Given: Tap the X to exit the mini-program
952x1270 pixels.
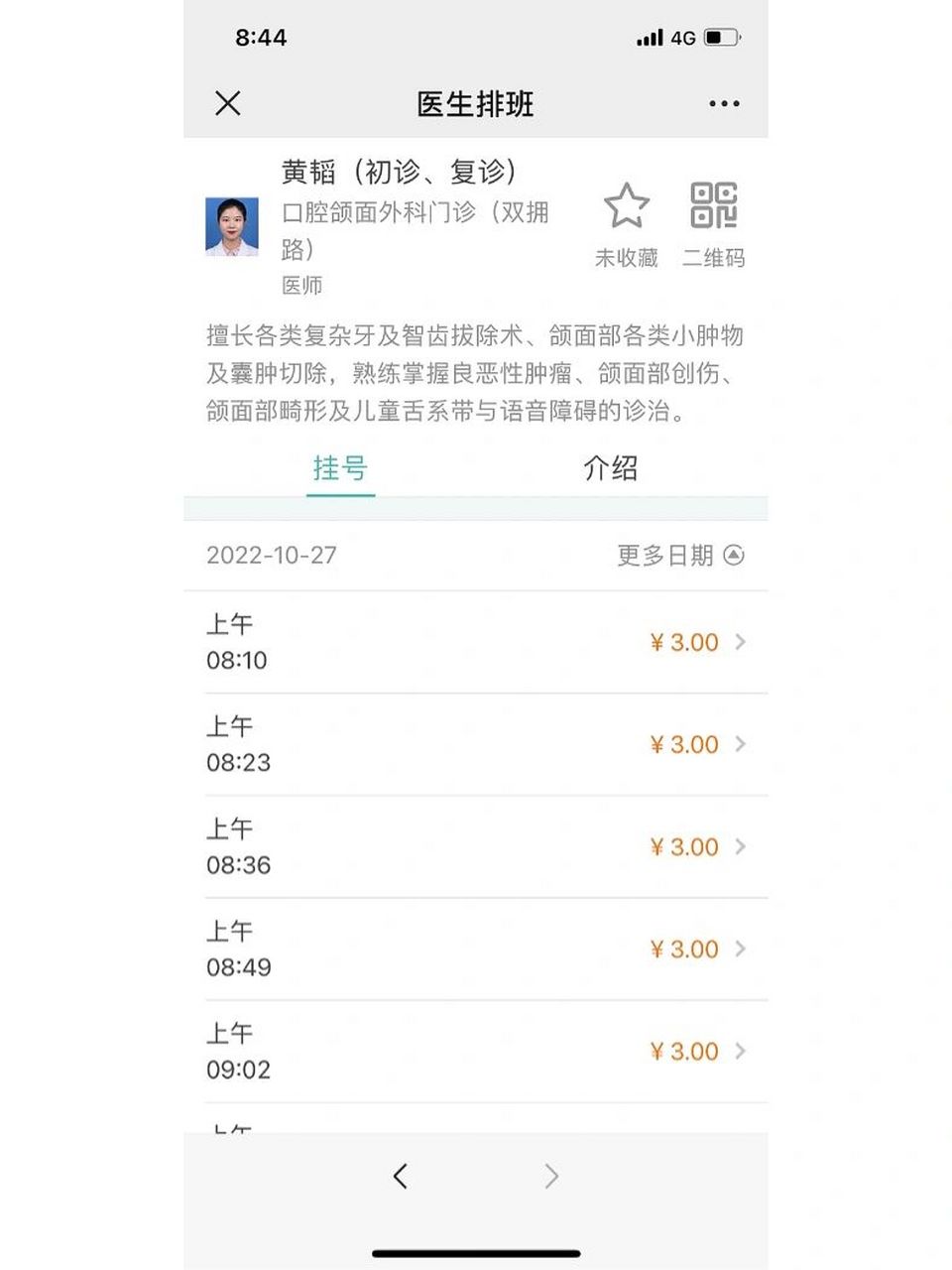Looking at the screenshot, I should [228, 103].
